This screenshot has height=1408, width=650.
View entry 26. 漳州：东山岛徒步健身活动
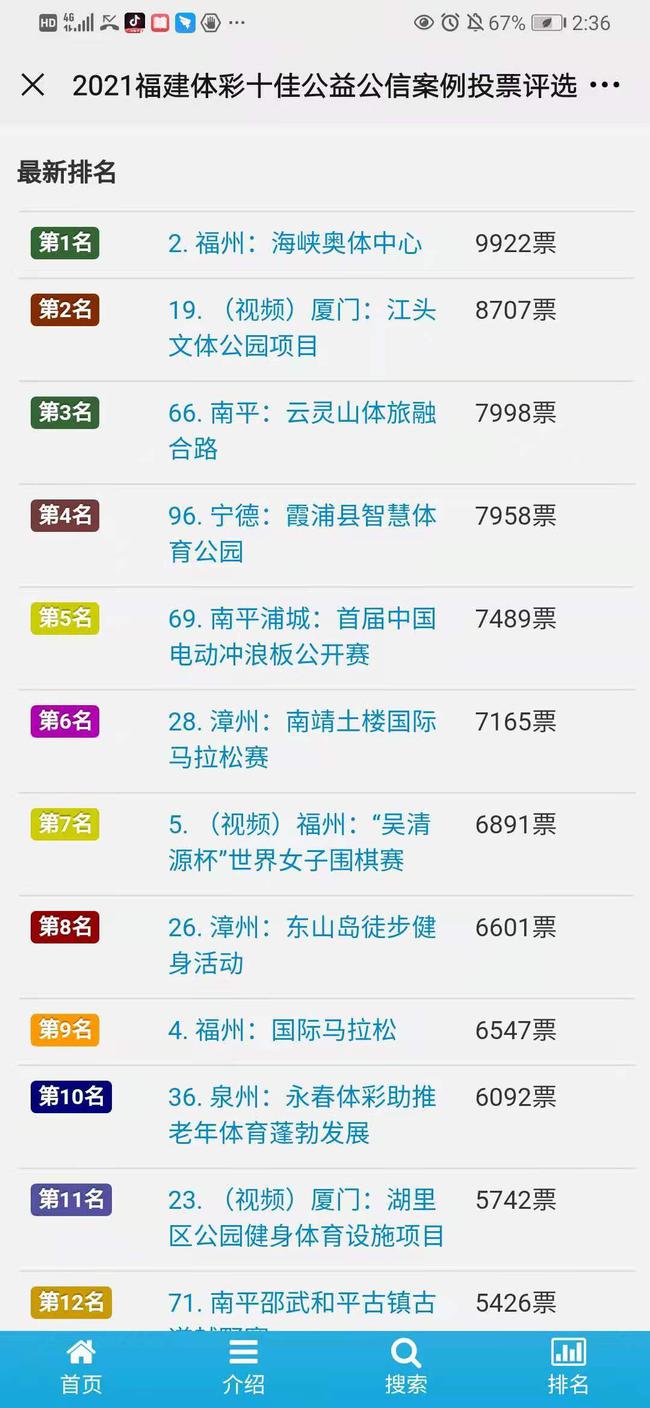tap(302, 946)
